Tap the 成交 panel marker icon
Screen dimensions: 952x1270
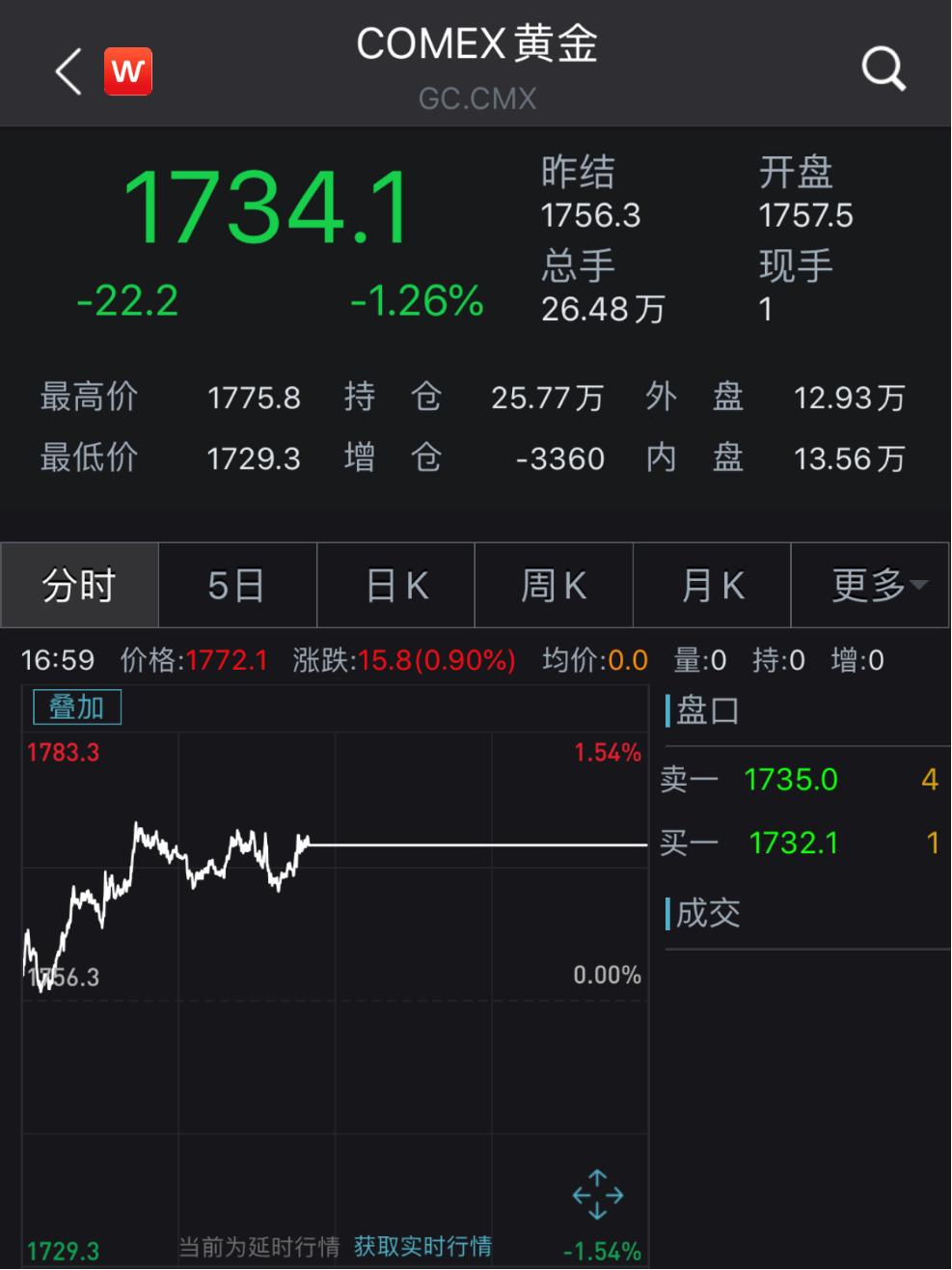668,914
